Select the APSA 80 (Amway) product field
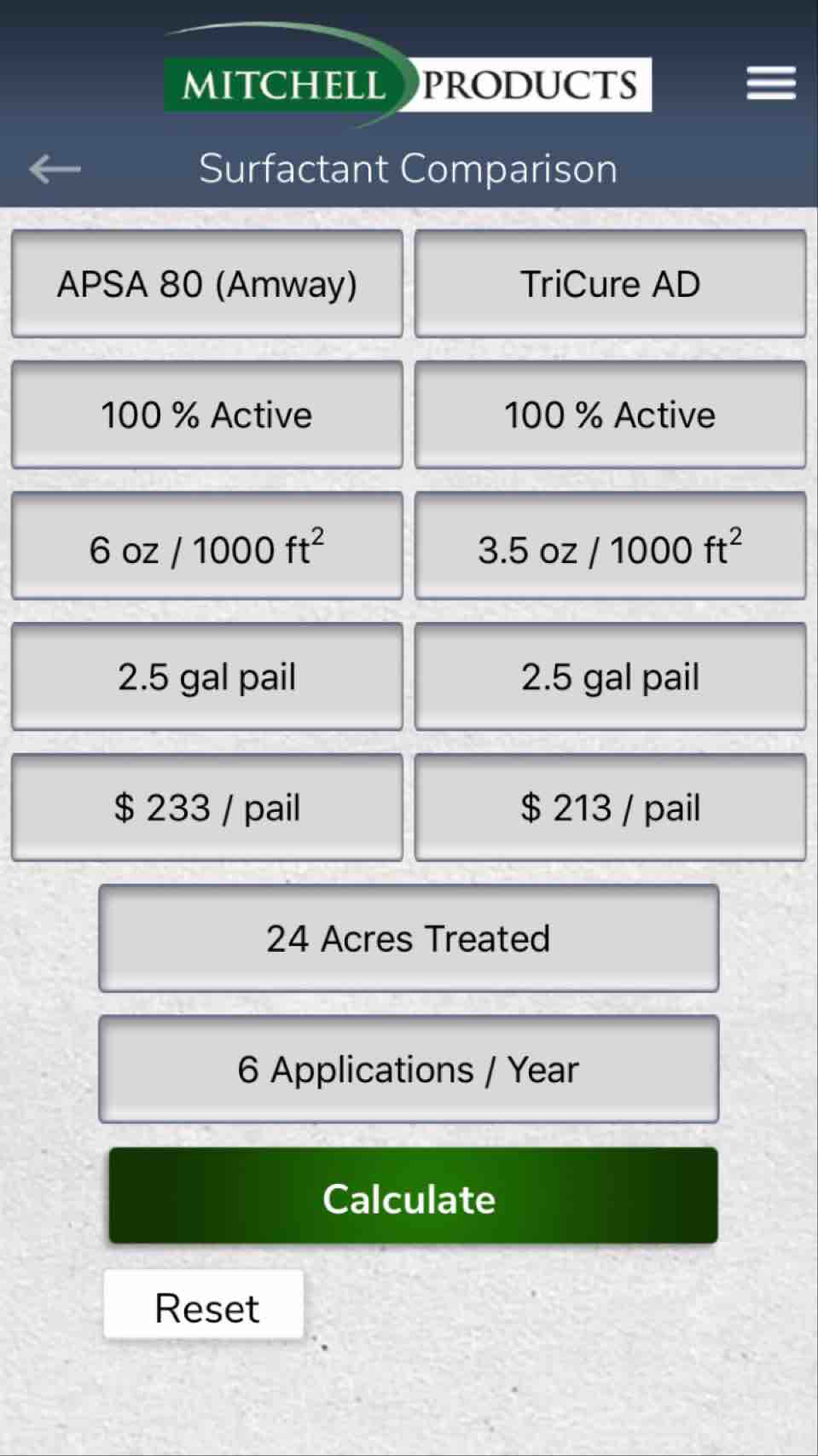The height and width of the screenshot is (1456, 818). [x=207, y=284]
